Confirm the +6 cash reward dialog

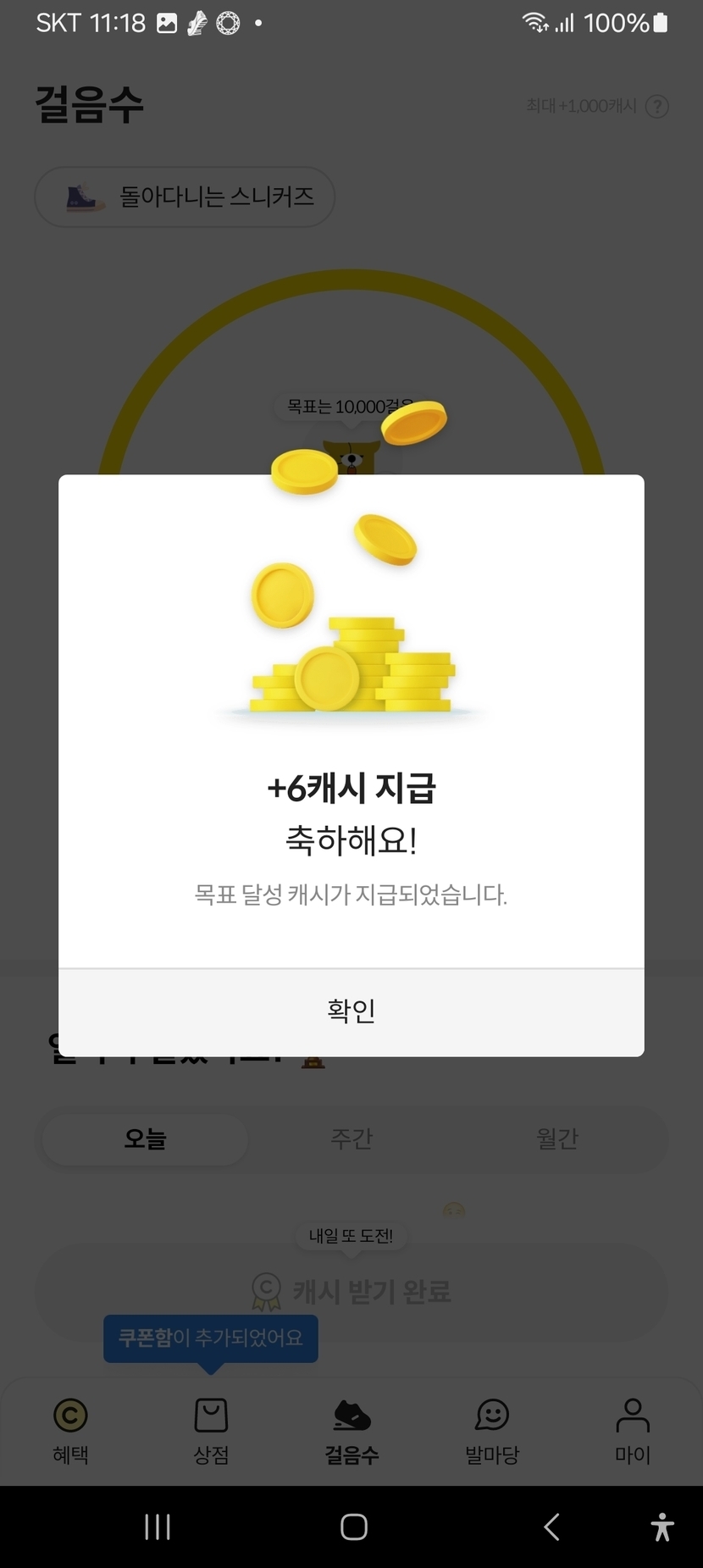(351, 1011)
